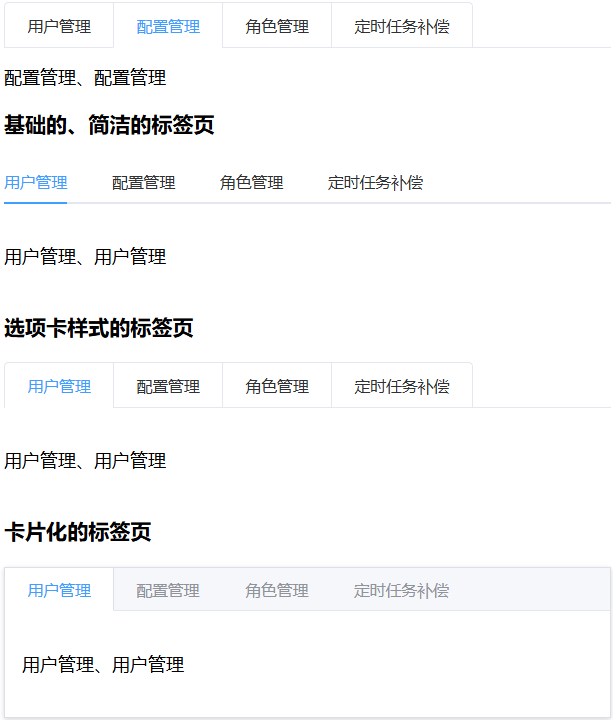Tap the underlined 用户管理 tab under 基础的、简洁的标签页

pos(36,183)
